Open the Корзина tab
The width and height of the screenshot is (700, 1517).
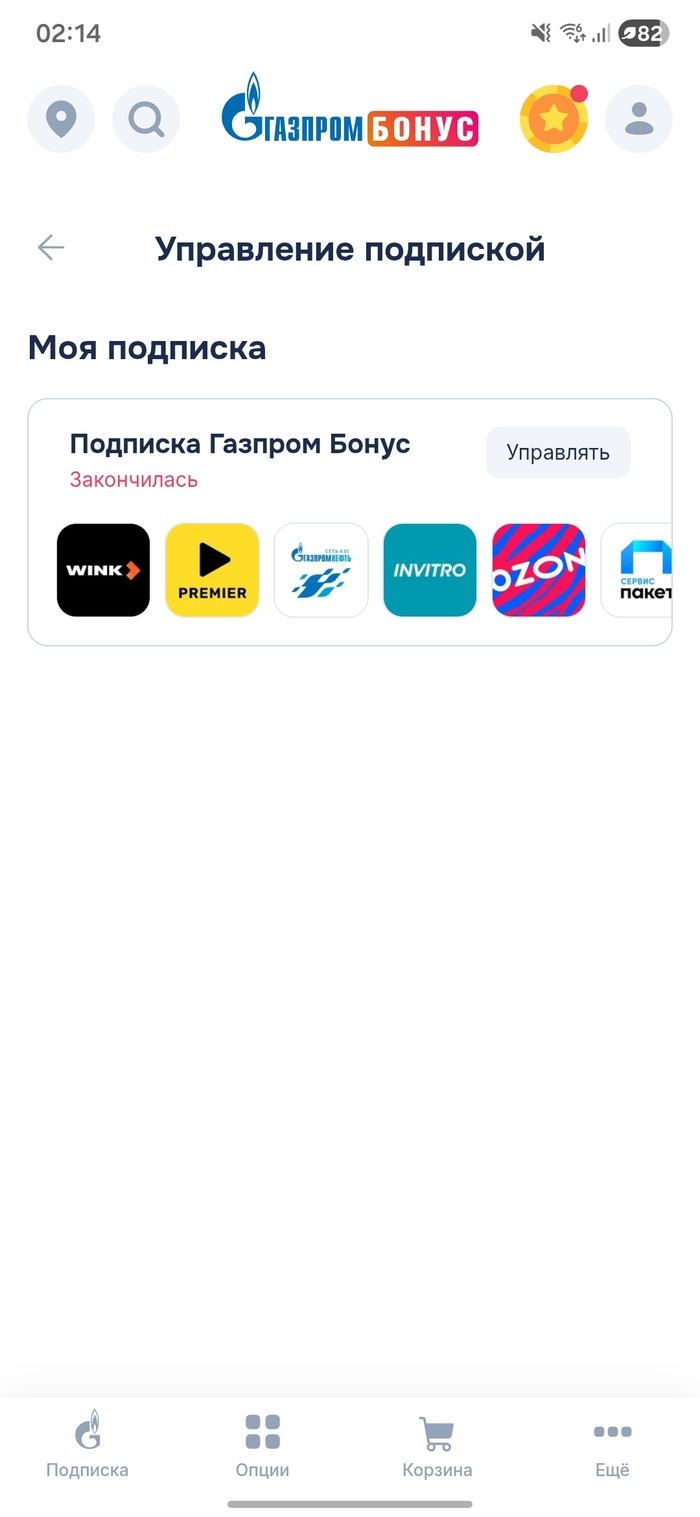[437, 1445]
